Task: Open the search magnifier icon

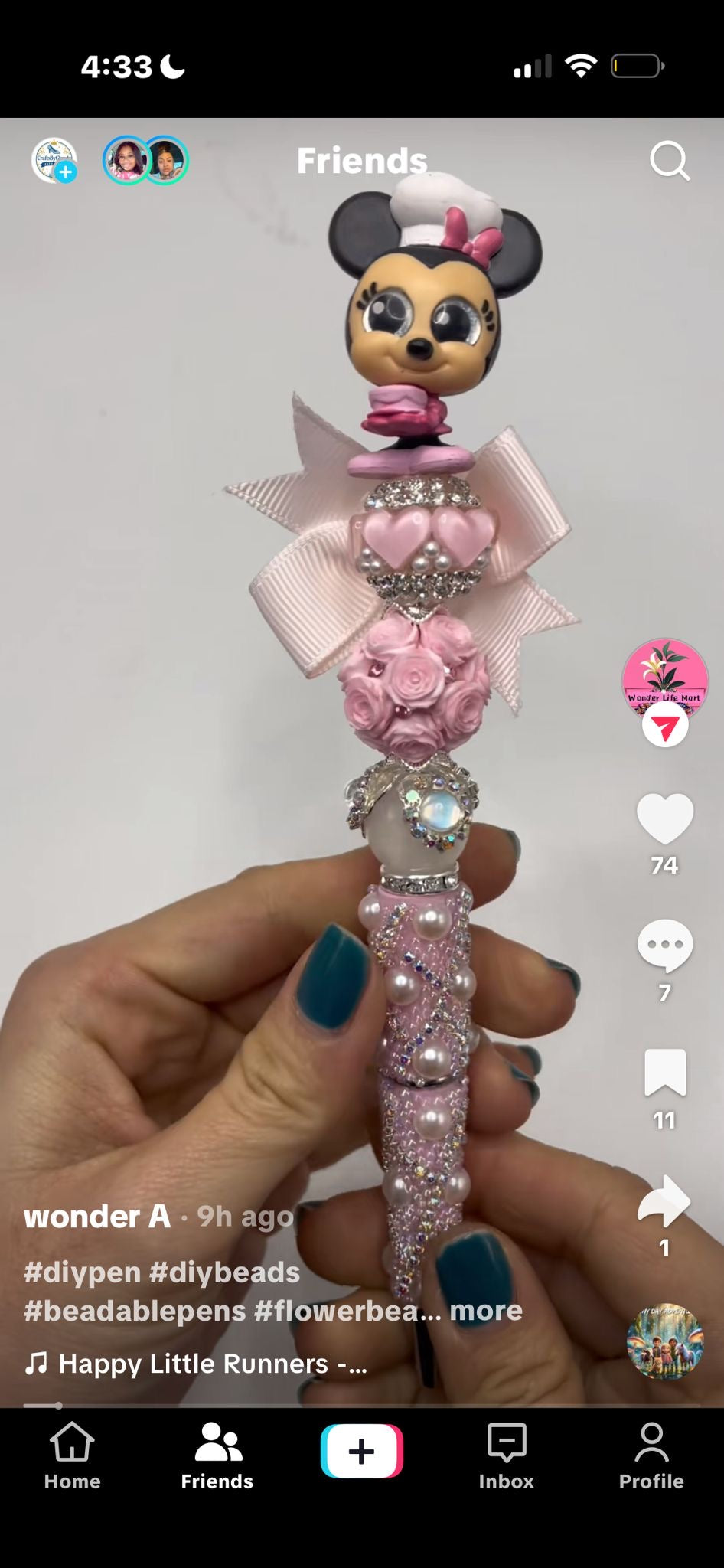Action: pos(670,162)
